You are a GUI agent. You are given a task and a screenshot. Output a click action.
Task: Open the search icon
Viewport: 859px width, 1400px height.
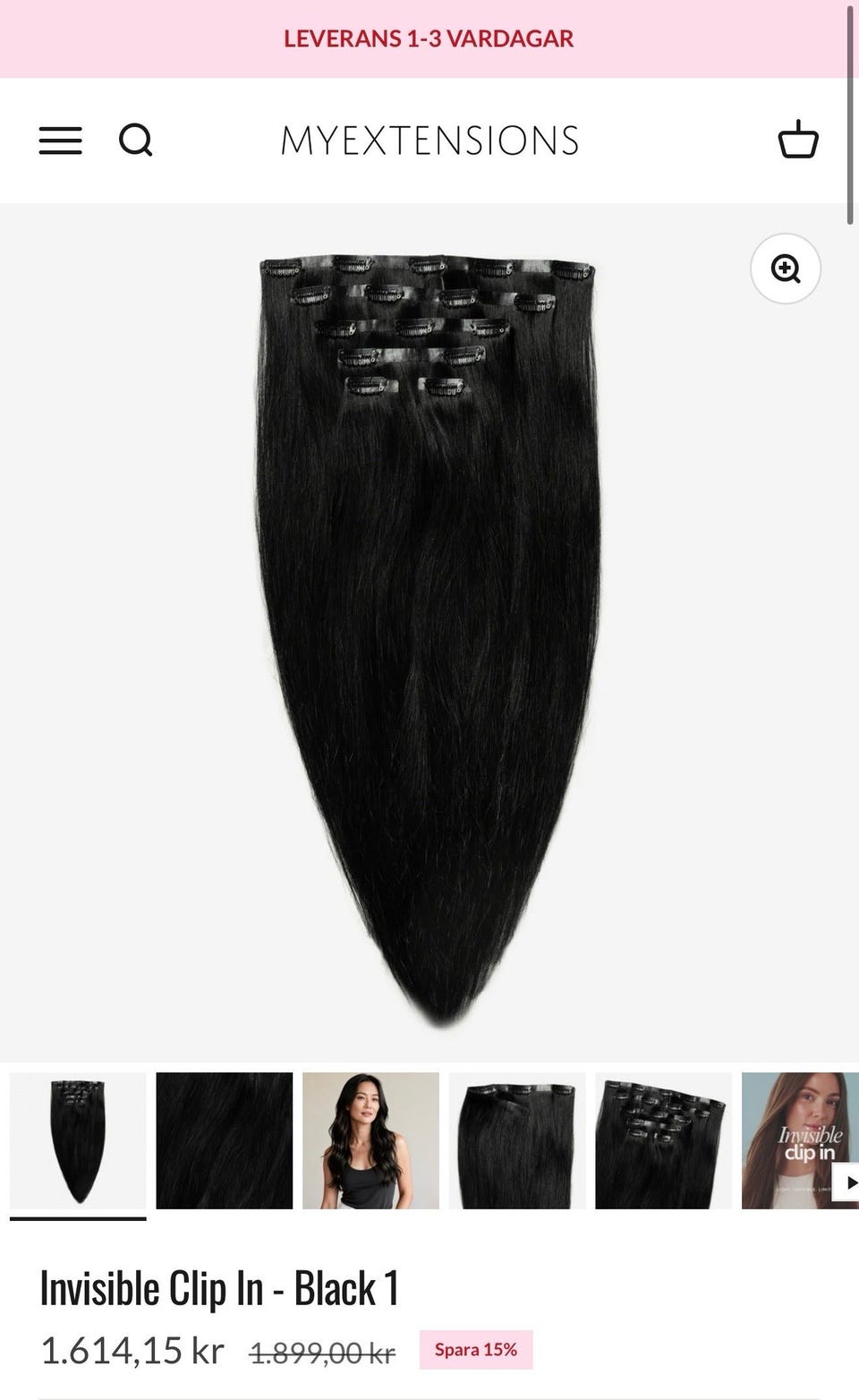pyautogui.click(x=136, y=141)
